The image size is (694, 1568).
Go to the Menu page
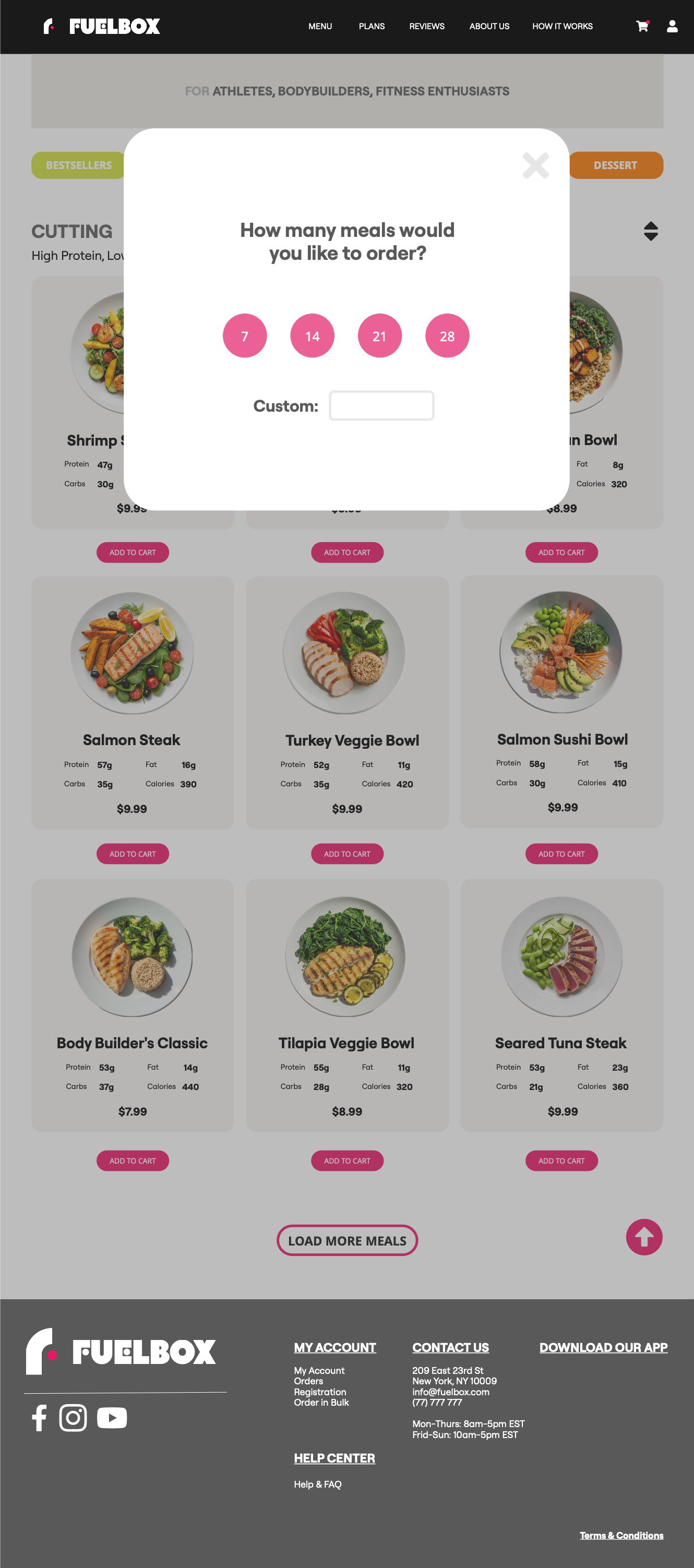319,26
